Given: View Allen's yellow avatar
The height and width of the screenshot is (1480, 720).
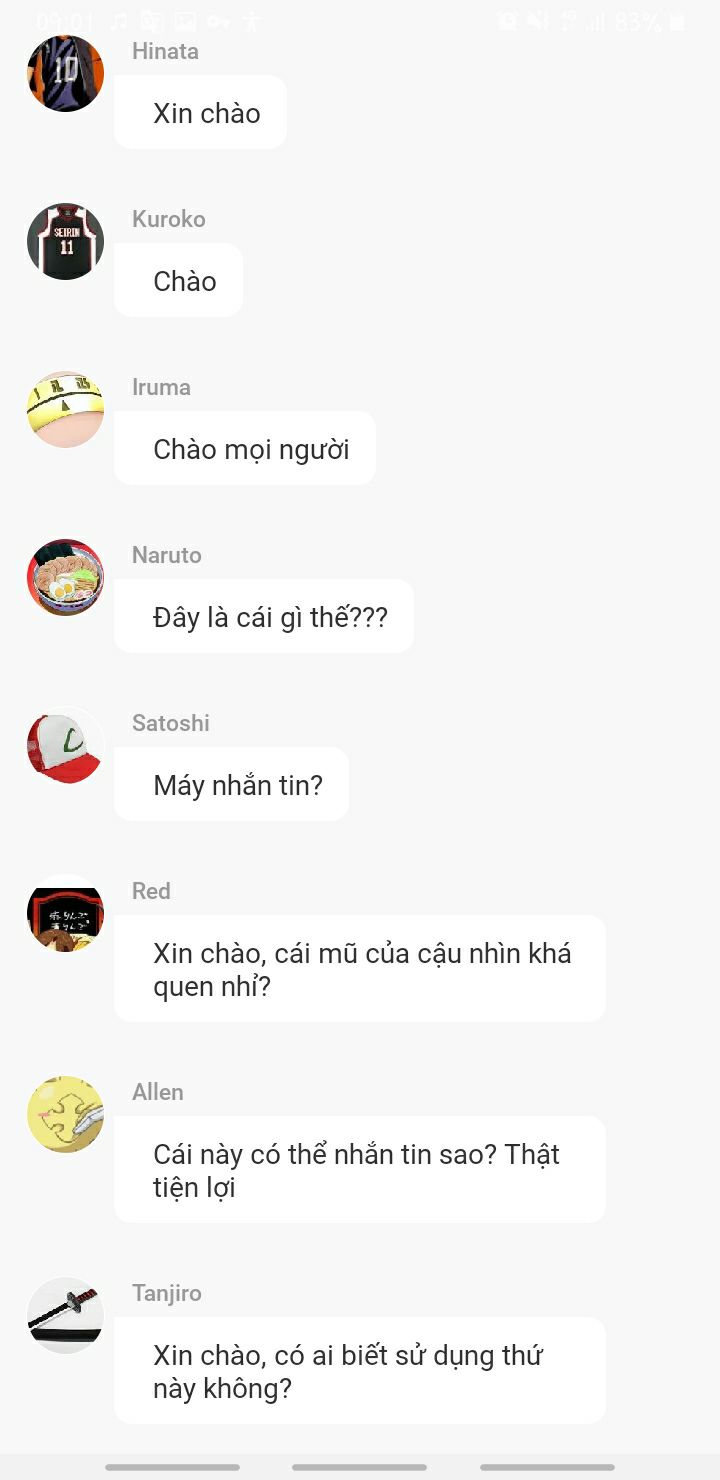Looking at the screenshot, I should pos(65,1114).
